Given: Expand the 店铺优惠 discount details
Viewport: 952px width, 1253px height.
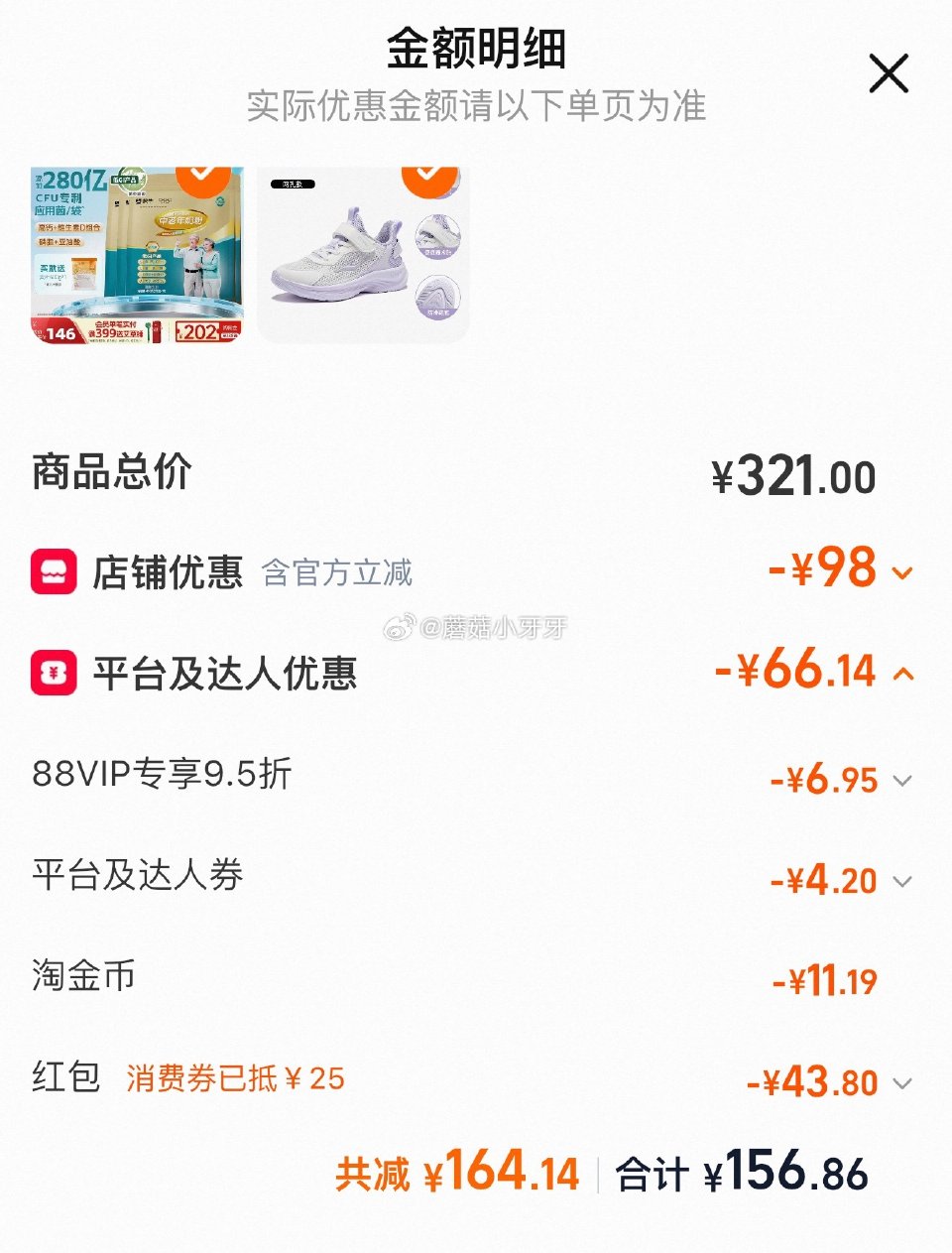Looking at the screenshot, I should tap(902, 573).
